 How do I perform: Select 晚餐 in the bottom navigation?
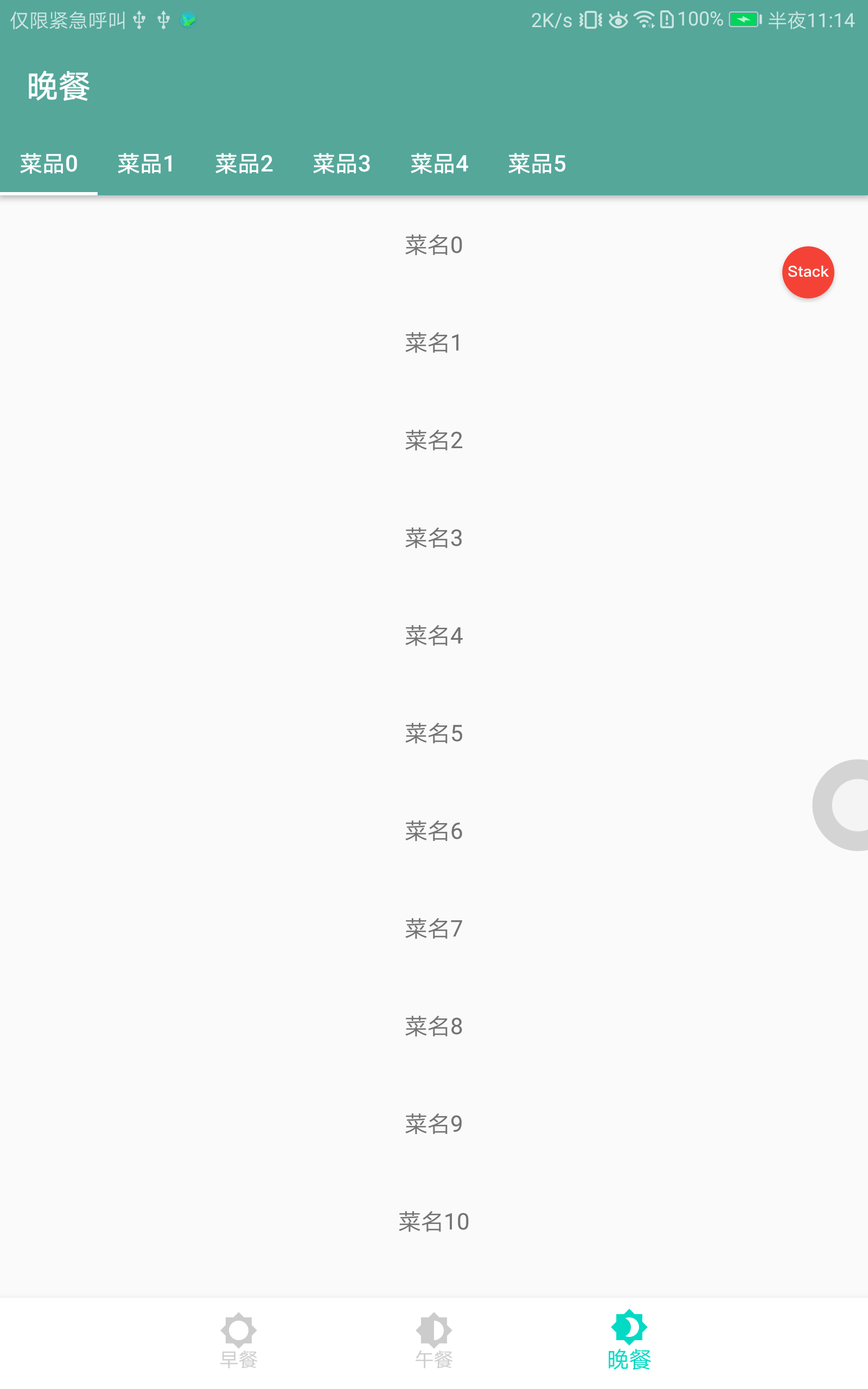click(x=629, y=1340)
